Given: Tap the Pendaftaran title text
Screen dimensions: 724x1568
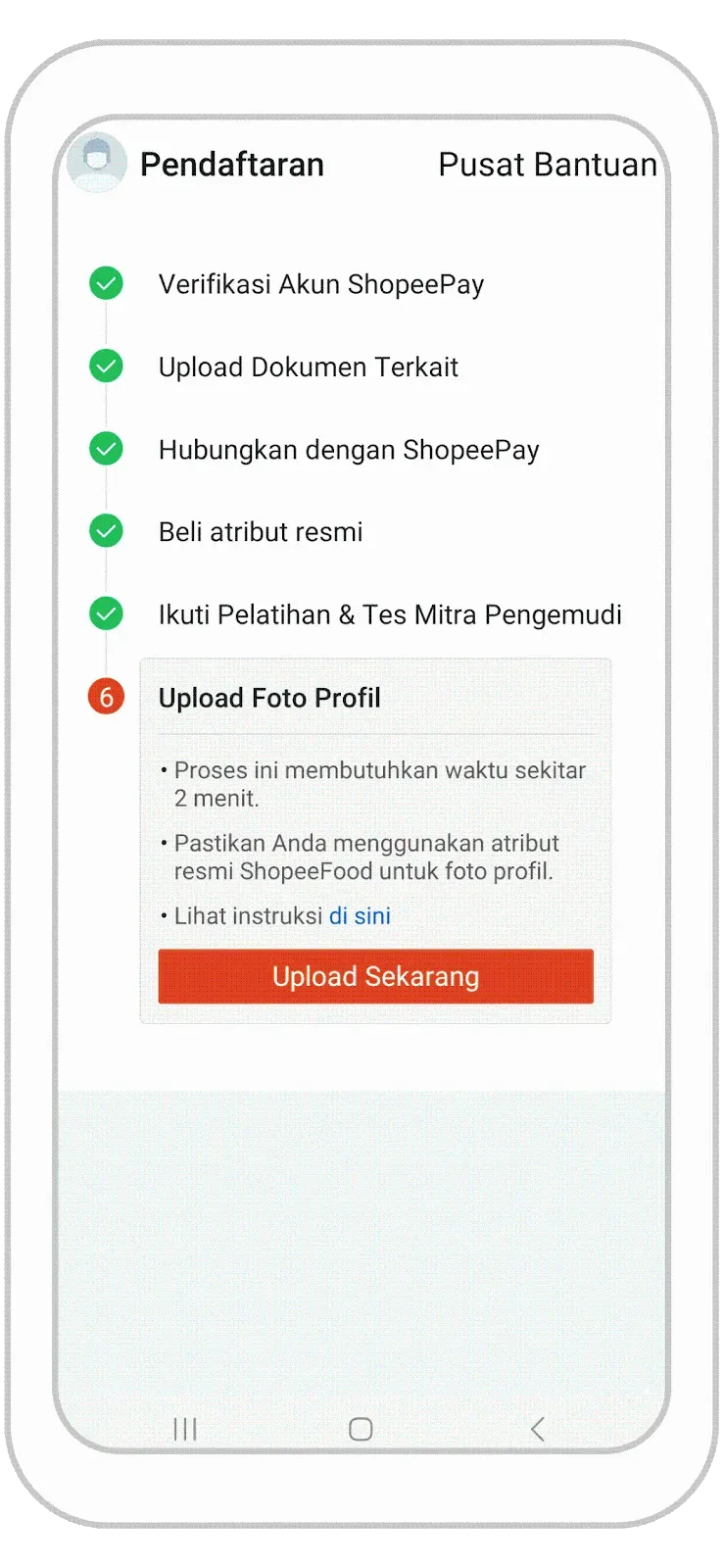Looking at the screenshot, I should tap(231, 164).
